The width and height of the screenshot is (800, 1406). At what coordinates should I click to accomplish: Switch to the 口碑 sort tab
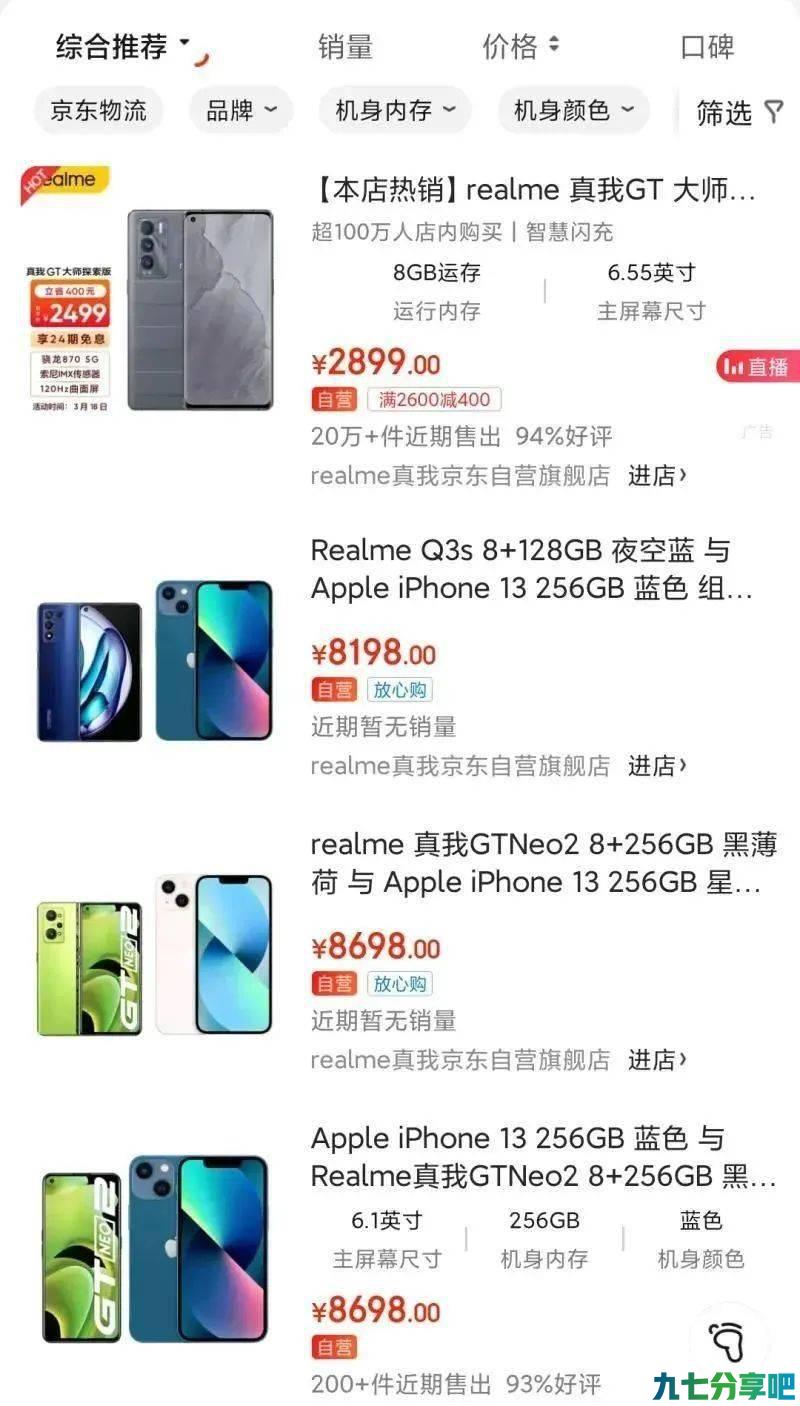click(x=707, y=46)
